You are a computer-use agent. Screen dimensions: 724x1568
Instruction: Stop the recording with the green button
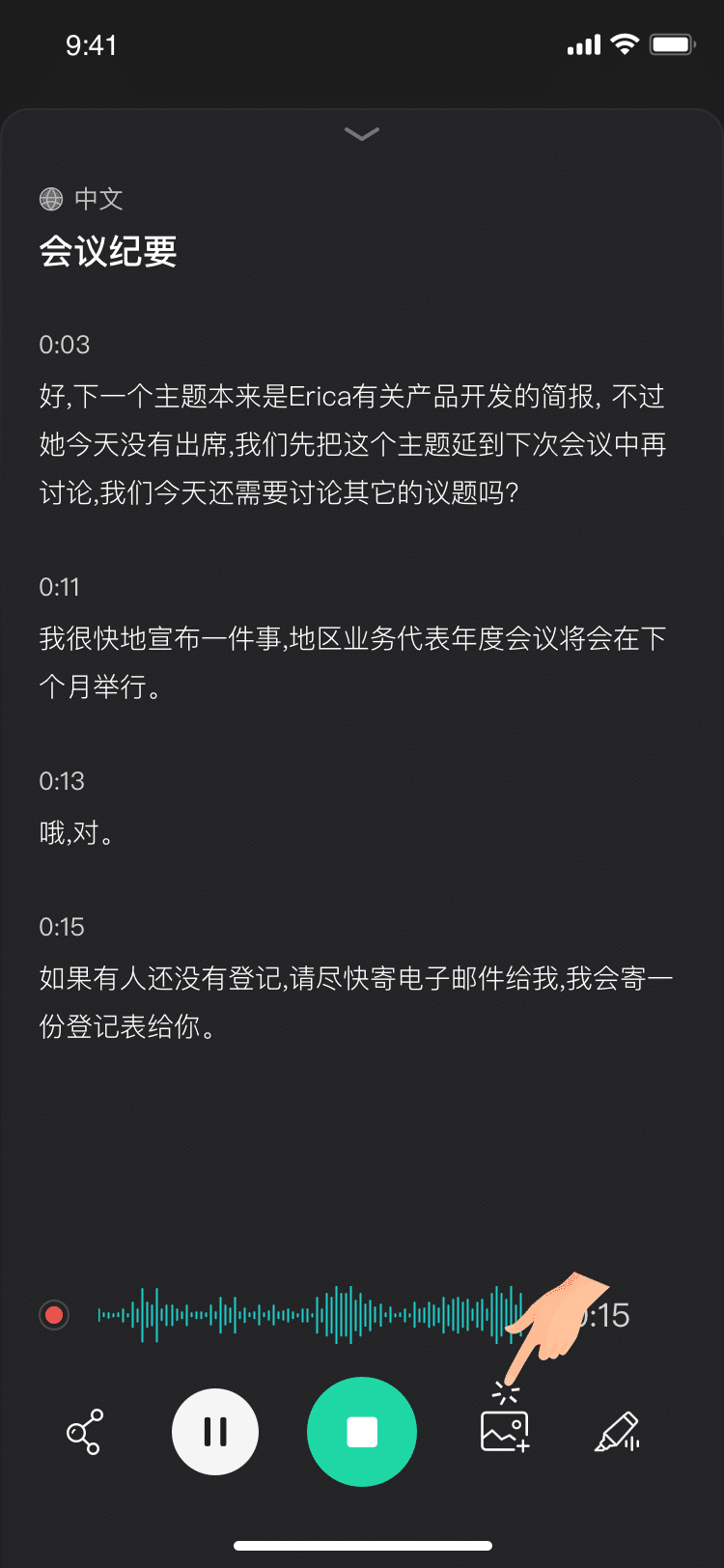click(x=362, y=1432)
